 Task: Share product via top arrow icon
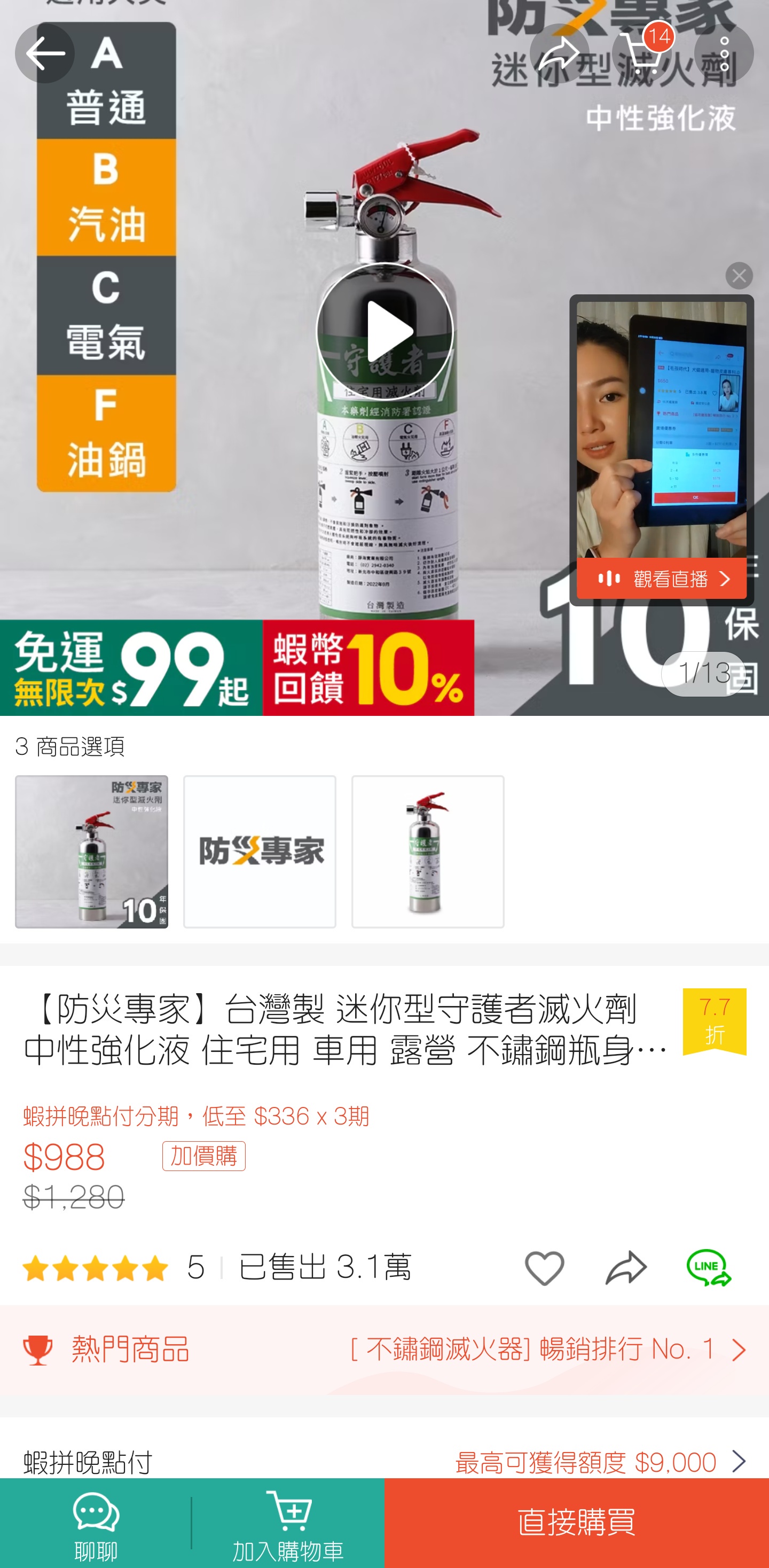559,53
